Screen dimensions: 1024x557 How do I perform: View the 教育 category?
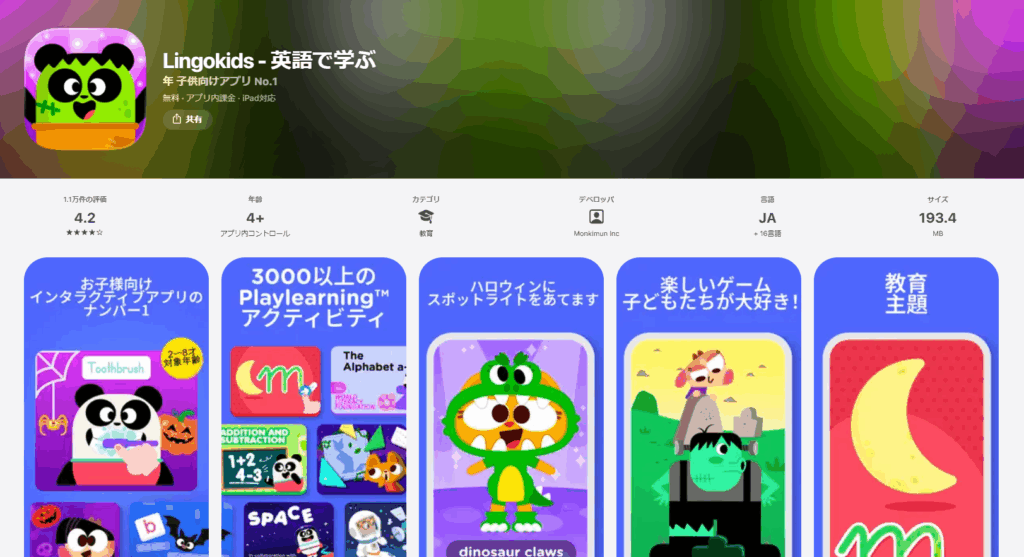click(426, 216)
